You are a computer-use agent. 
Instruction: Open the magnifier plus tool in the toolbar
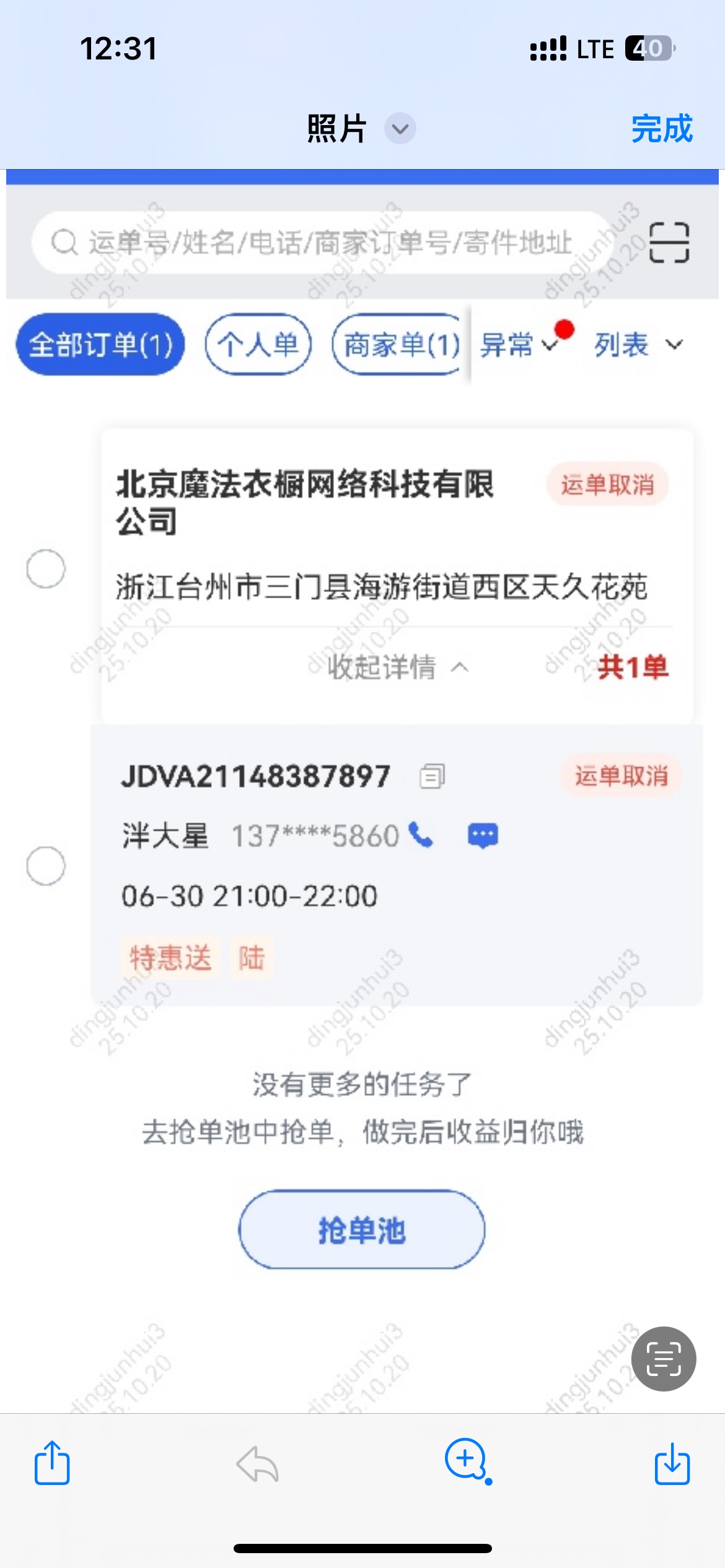[x=468, y=1461]
